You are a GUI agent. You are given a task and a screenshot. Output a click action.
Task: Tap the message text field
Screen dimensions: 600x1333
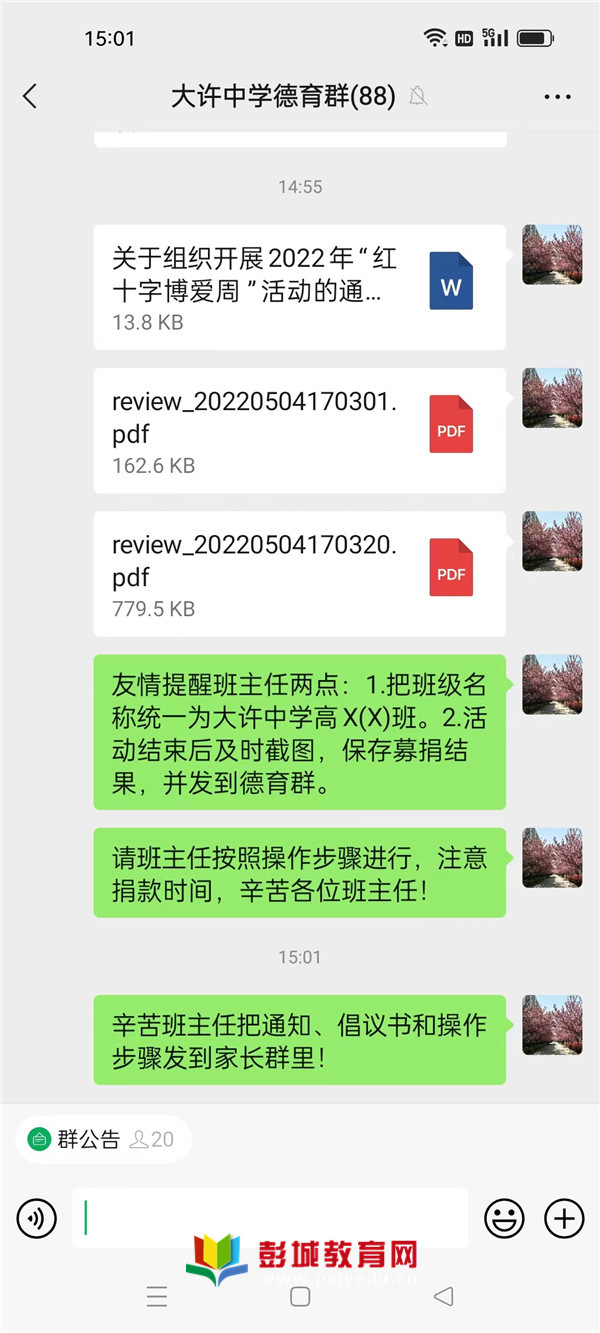coord(270,1218)
